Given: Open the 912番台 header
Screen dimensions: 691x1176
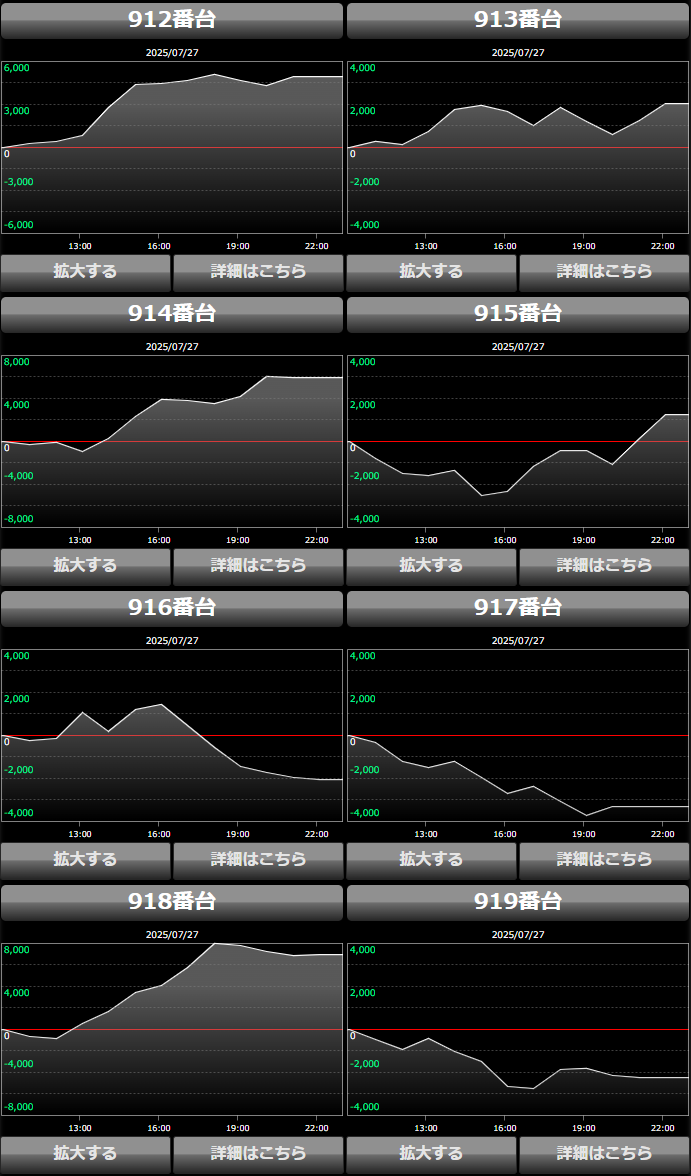Looking at the screenshot, I should [x=172, y=20].
